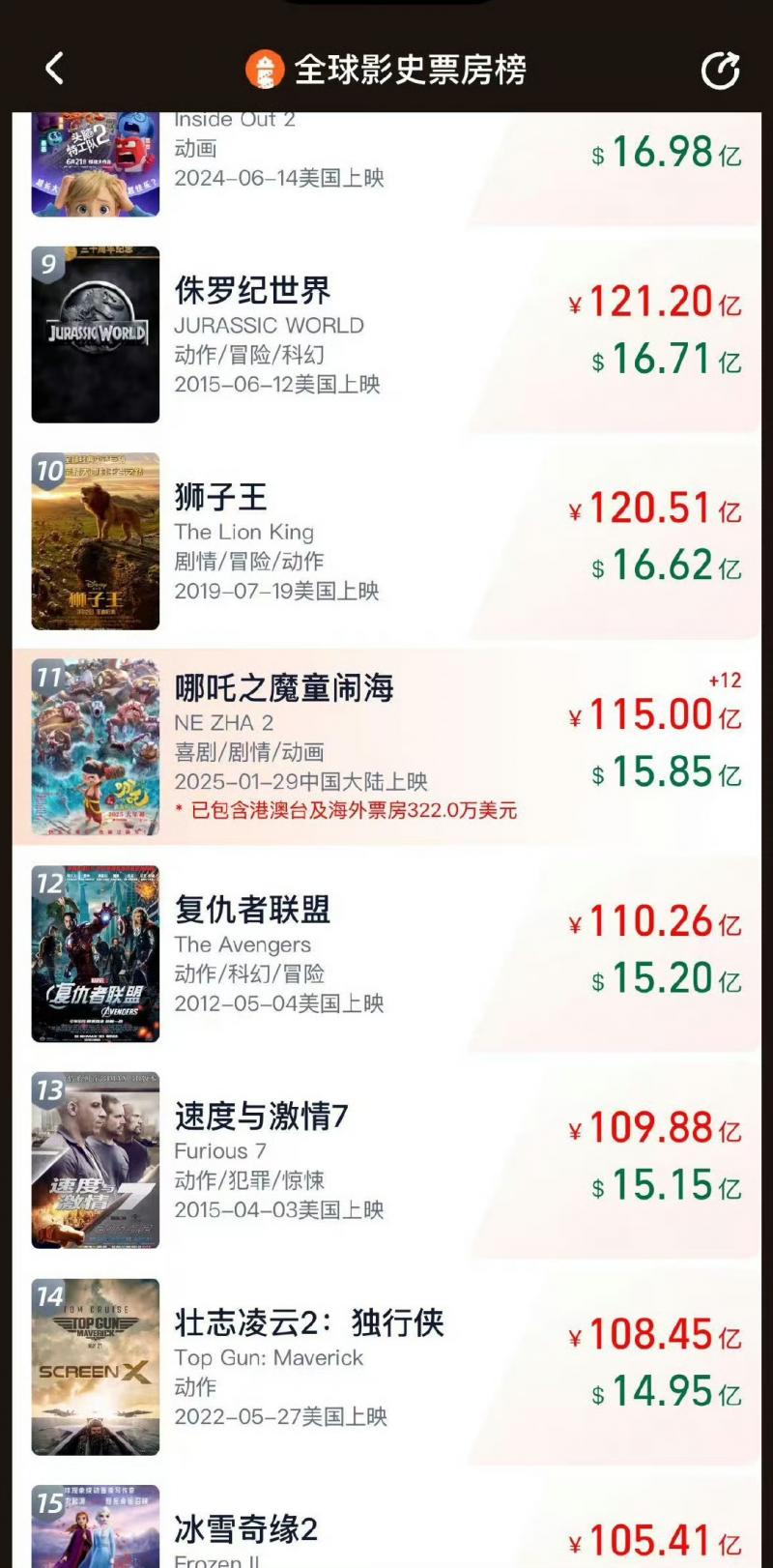View The Avengers entry ranked 12
Viewport: 773px width, 1568px height.
[x=386, y=954]
